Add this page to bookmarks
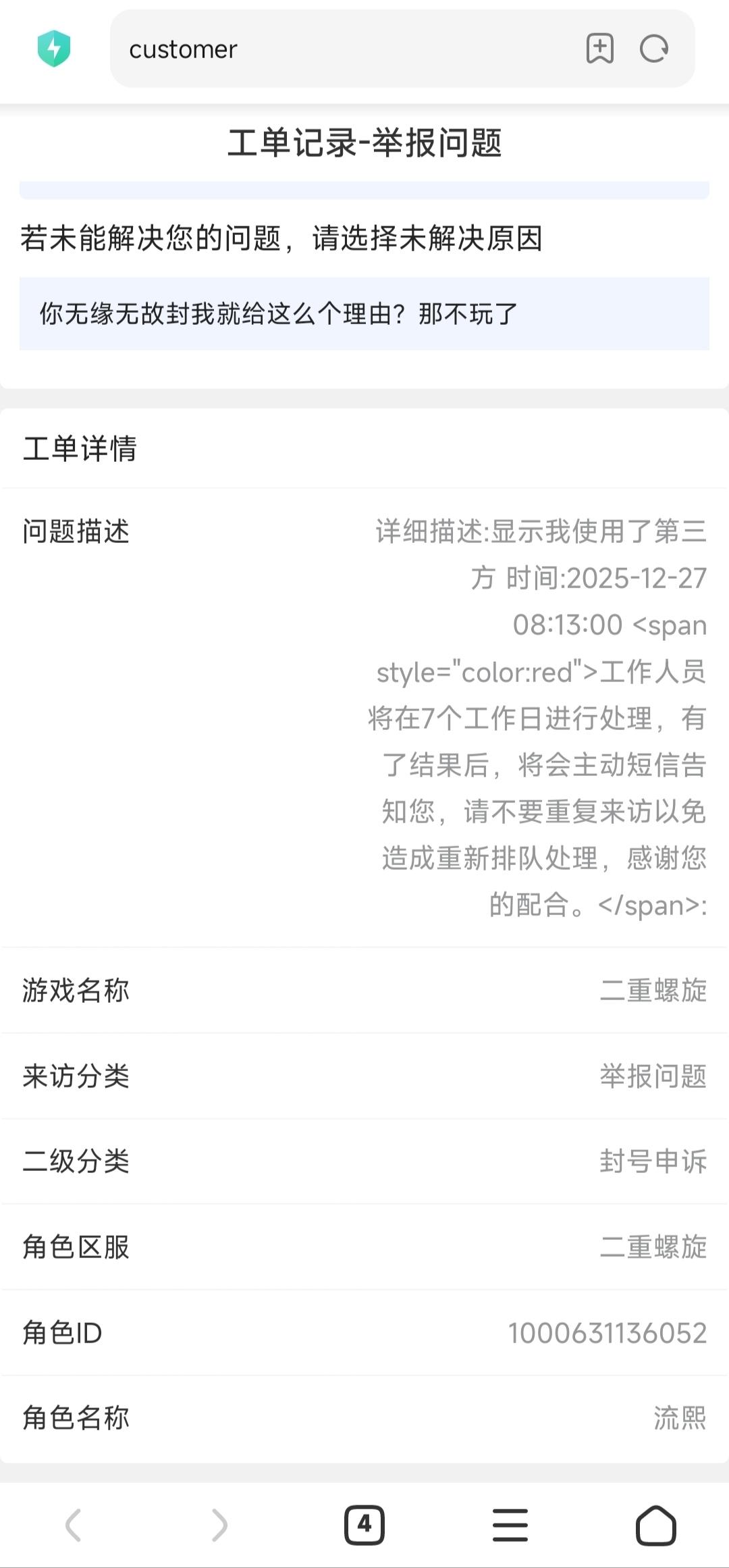Viewport: 729px width, 1568px height. [599, 49]
